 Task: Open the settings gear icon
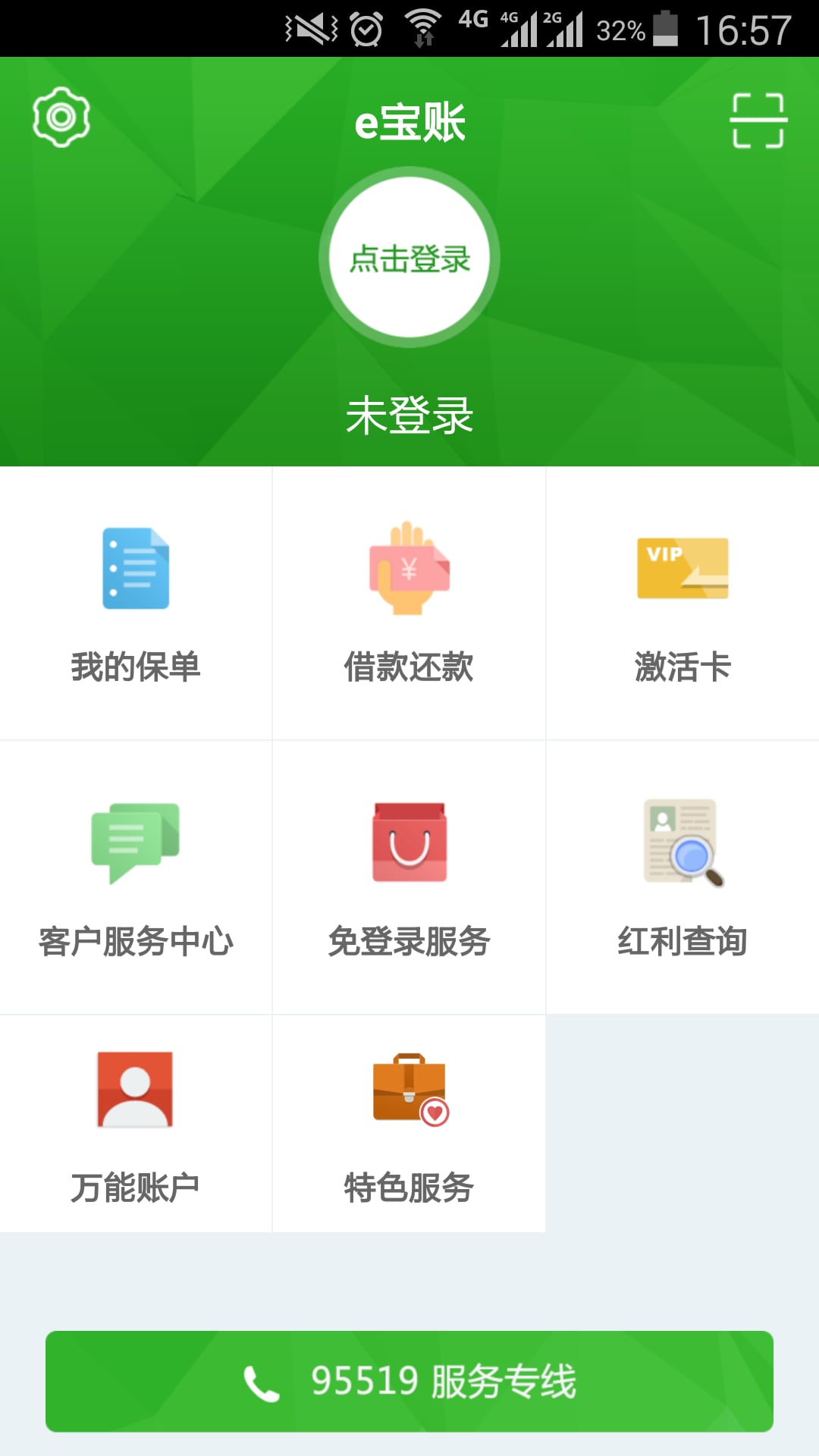[61, 117]
